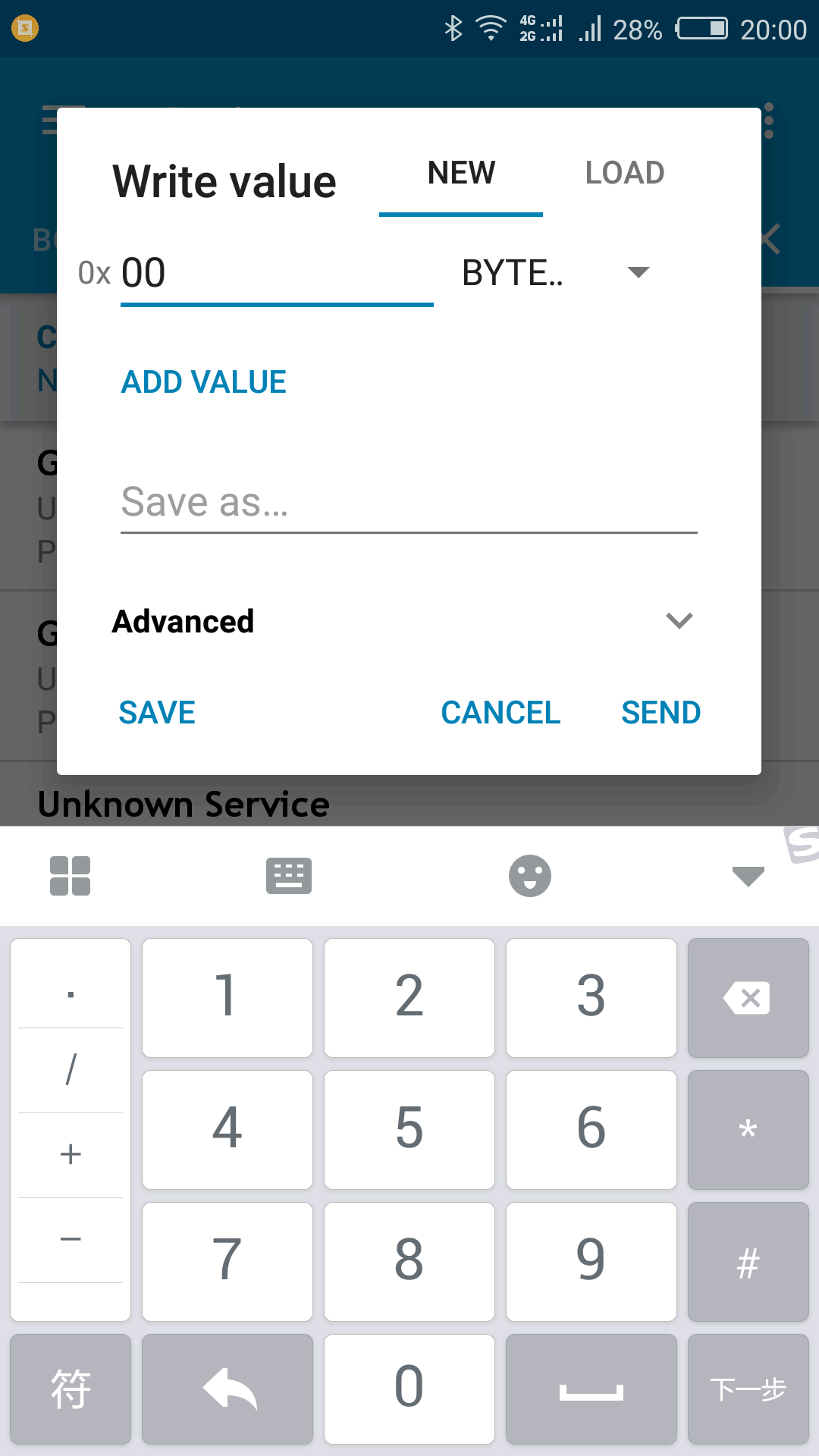Viewport: 819px width, 1456px height.
Task: Expand the Advanced section
Action: [x=679, y=621]
